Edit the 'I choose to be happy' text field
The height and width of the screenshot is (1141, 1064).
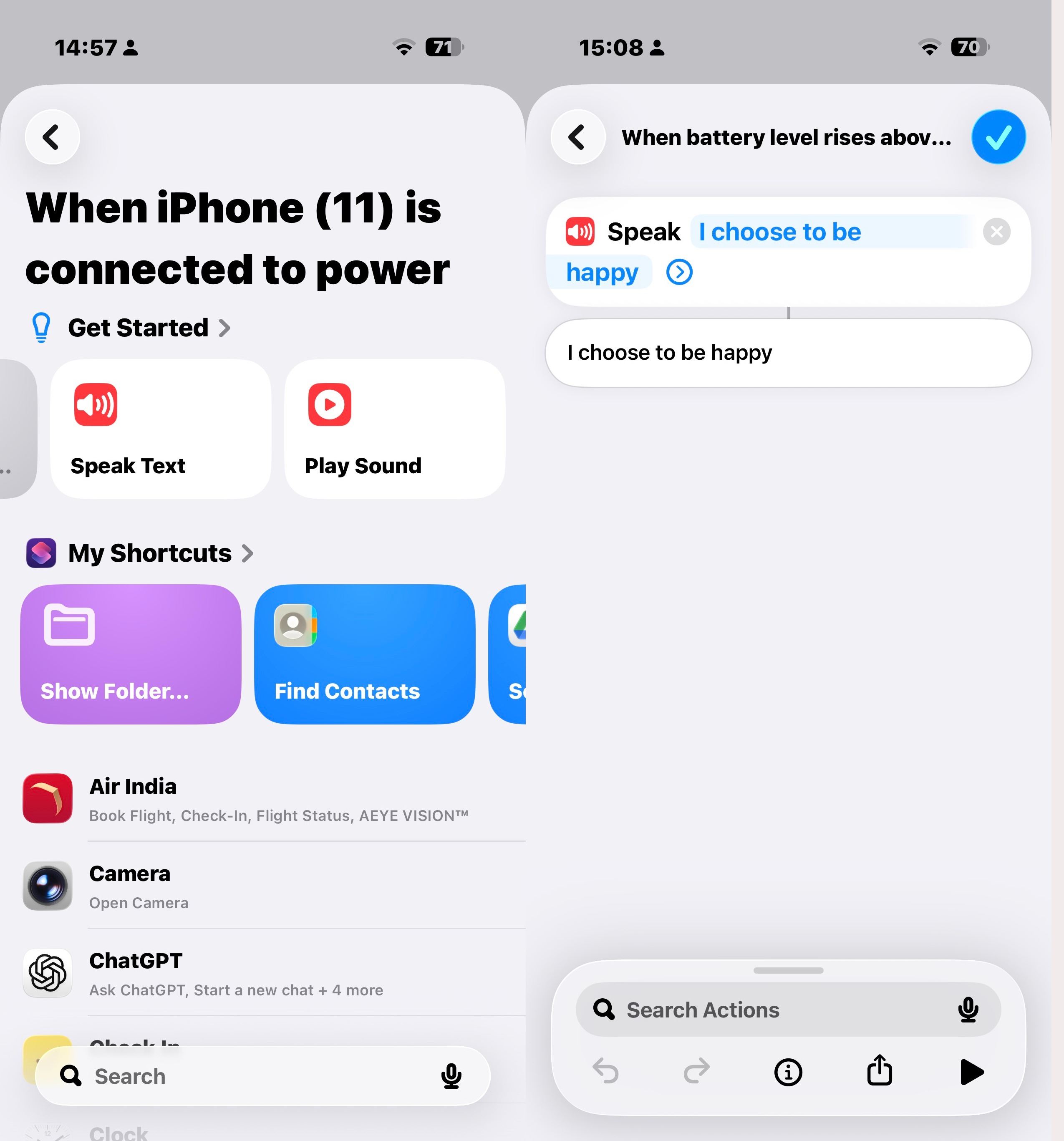[787, 353]
